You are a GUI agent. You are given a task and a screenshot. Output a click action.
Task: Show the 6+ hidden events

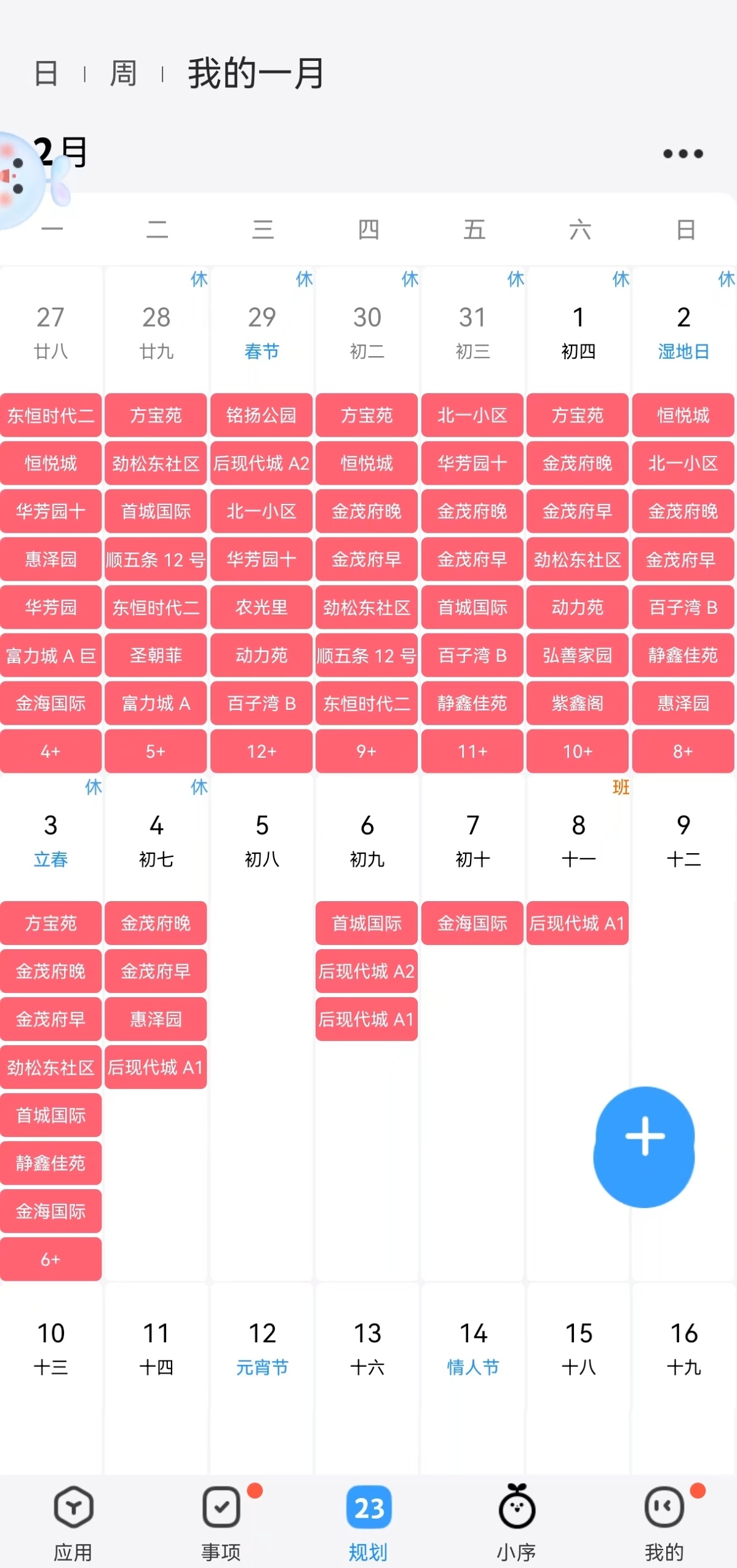pos(50,1259)
